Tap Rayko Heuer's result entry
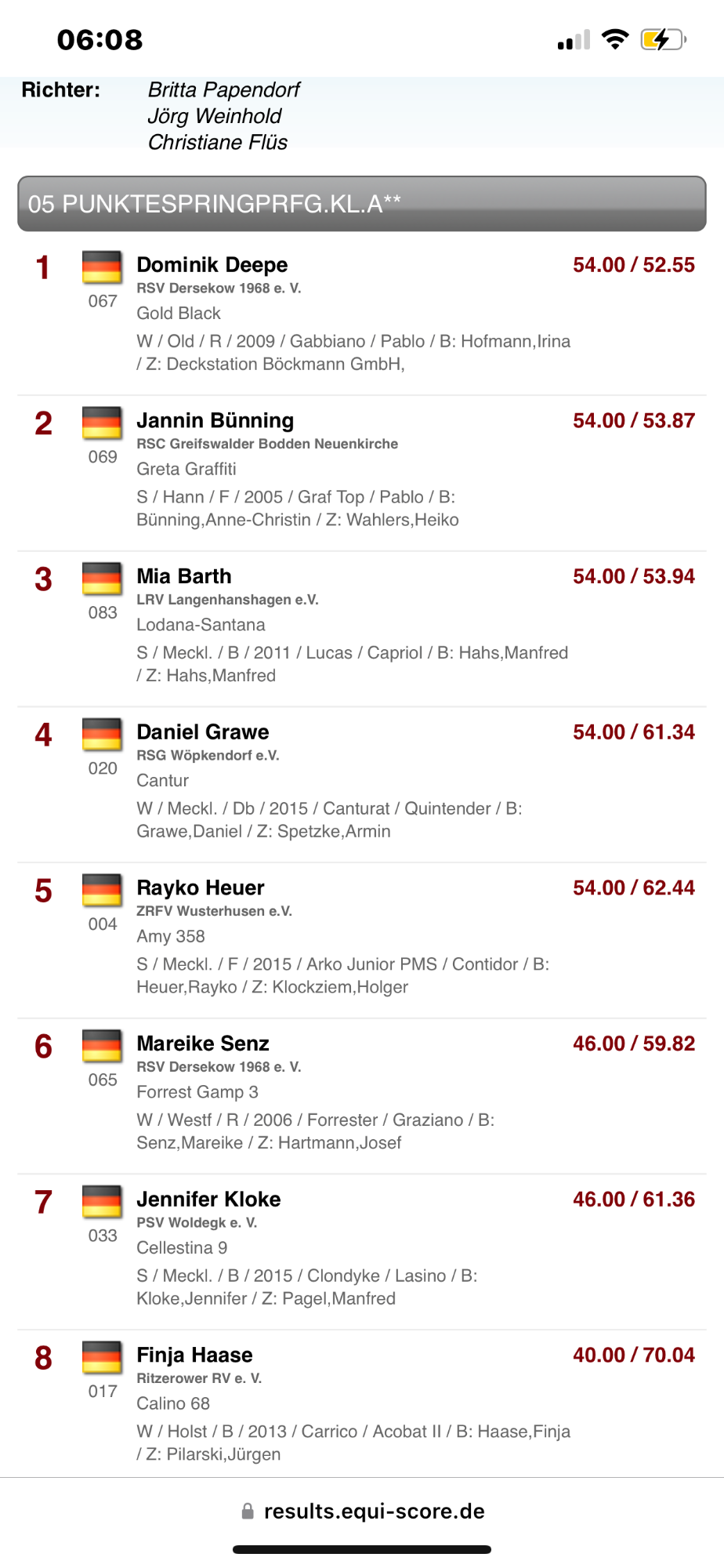 (362, 940)
